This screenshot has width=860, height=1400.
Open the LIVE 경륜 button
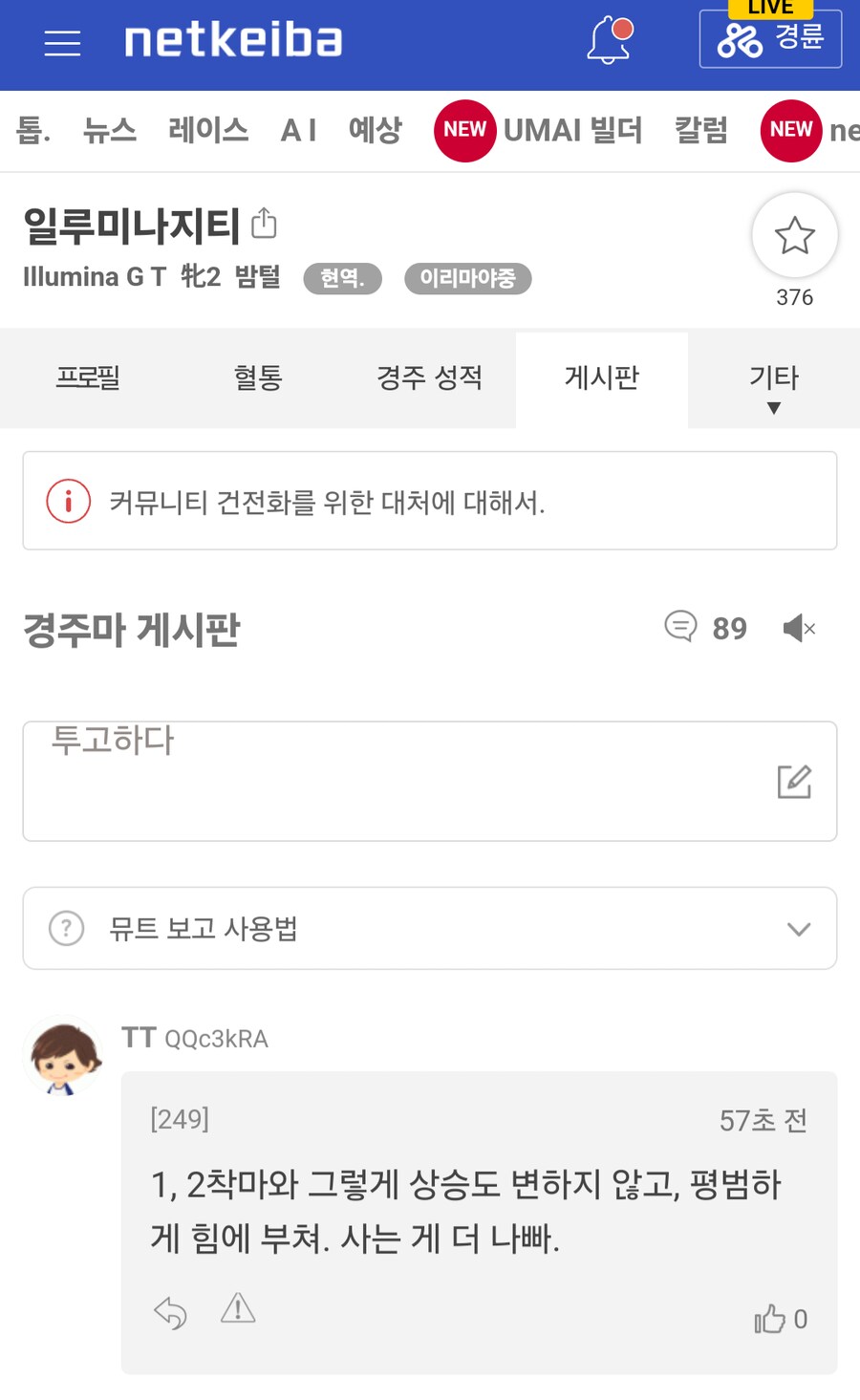point(770,39)
